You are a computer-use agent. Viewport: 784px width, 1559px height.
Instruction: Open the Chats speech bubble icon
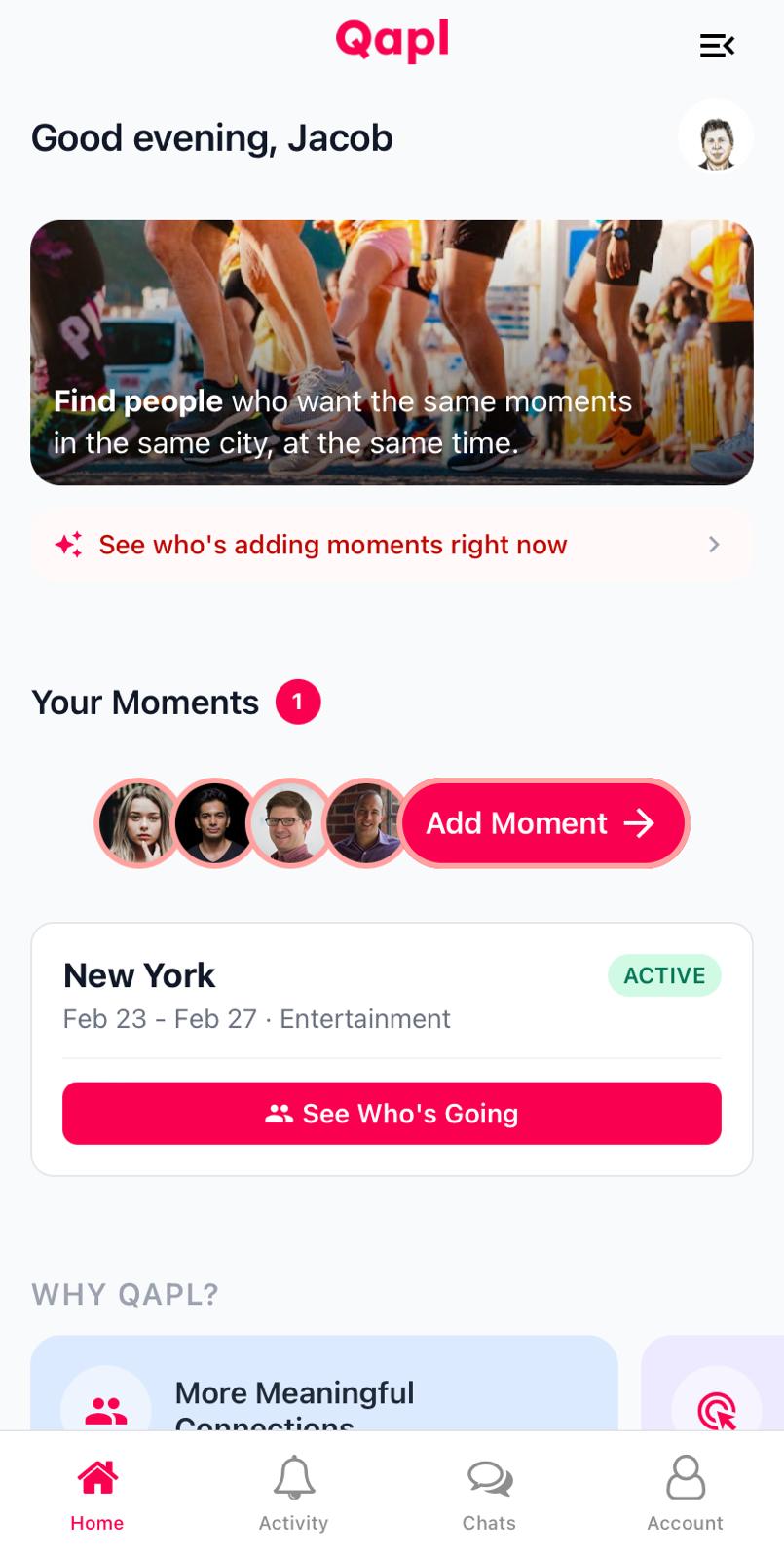pyautogui.click(x=489, y=1477)
